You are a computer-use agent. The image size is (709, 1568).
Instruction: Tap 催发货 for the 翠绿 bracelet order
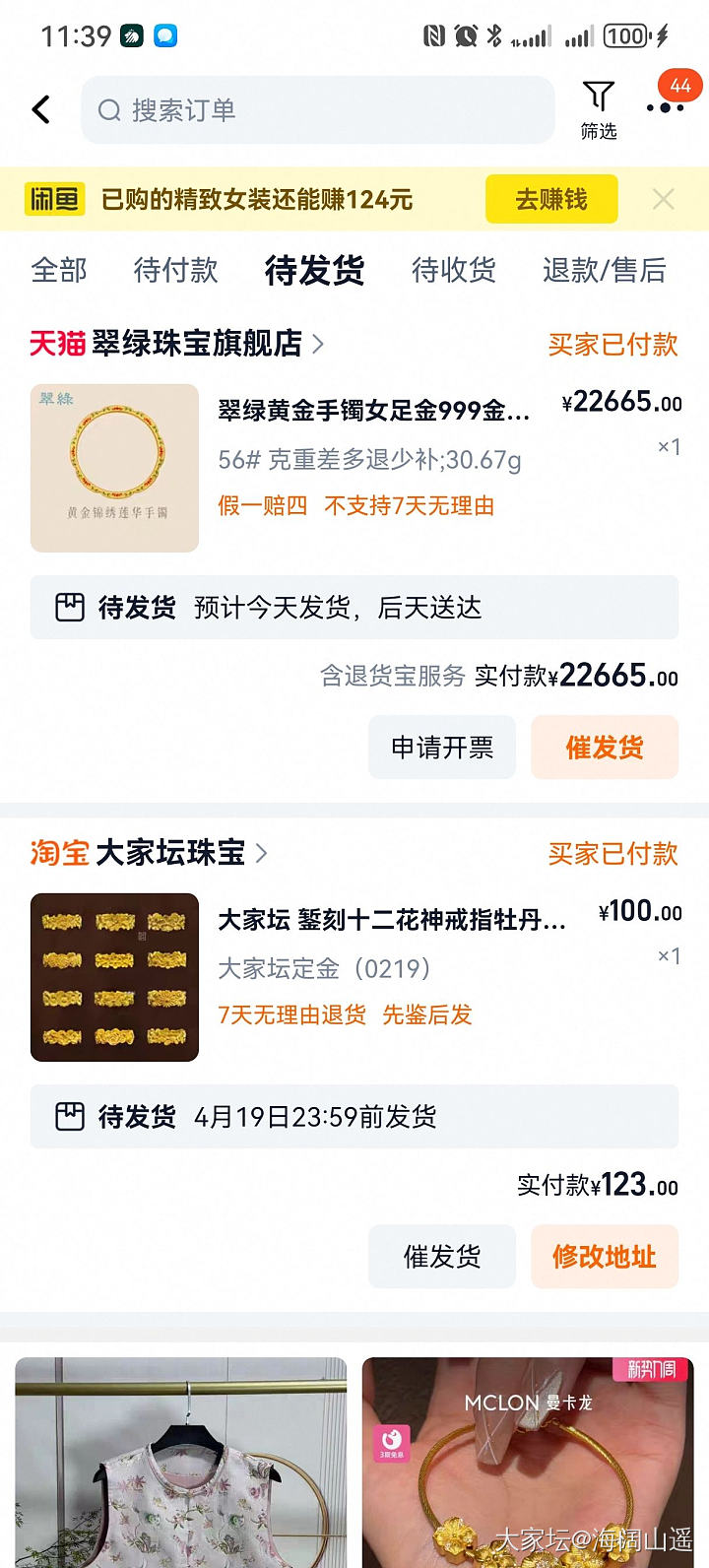[x=605, y=748]
